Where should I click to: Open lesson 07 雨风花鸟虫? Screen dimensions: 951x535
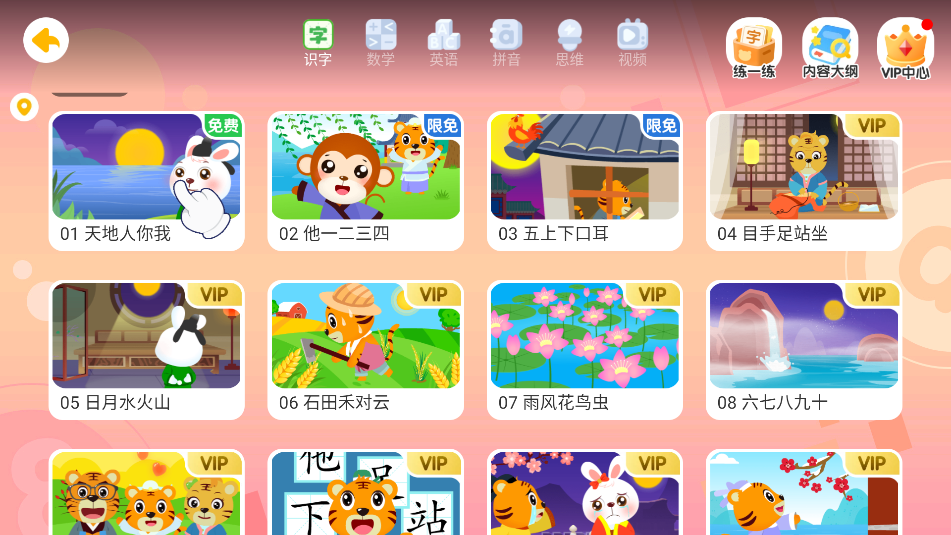(x=584, y=349)
